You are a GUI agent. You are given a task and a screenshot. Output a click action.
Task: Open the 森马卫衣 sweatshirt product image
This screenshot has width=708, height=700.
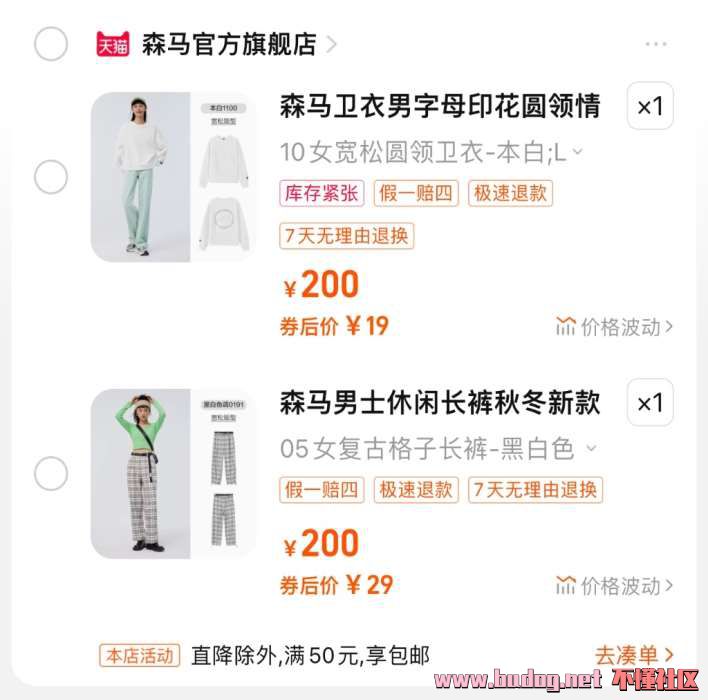point(173,177)
